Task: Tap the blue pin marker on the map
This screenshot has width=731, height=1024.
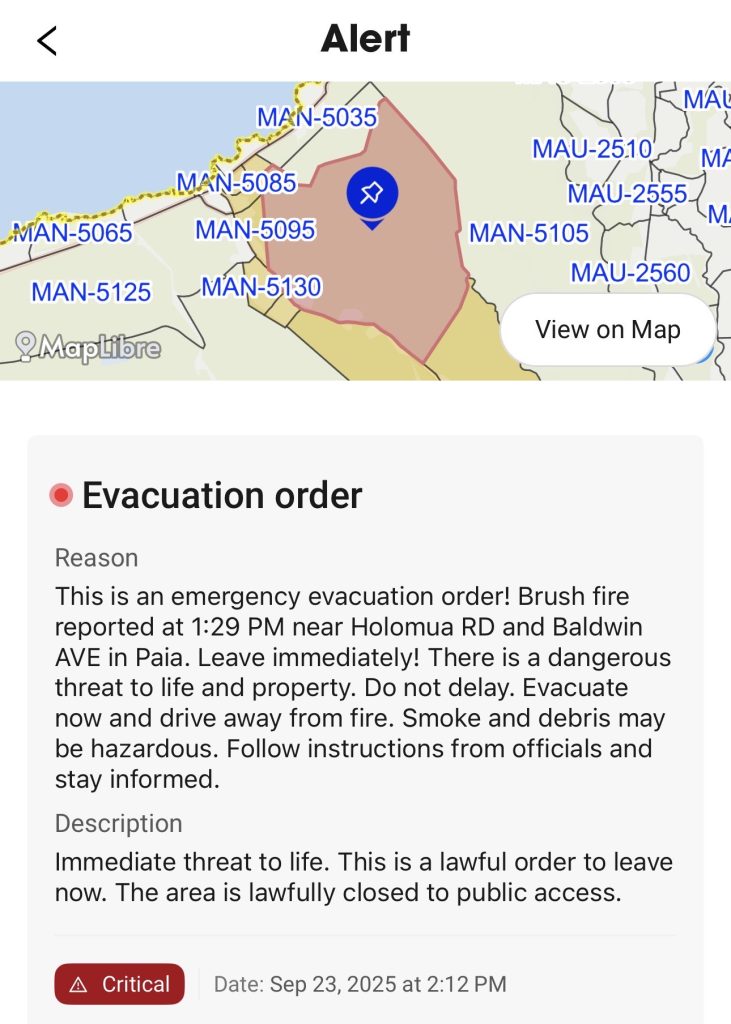Action: [372, 194]
